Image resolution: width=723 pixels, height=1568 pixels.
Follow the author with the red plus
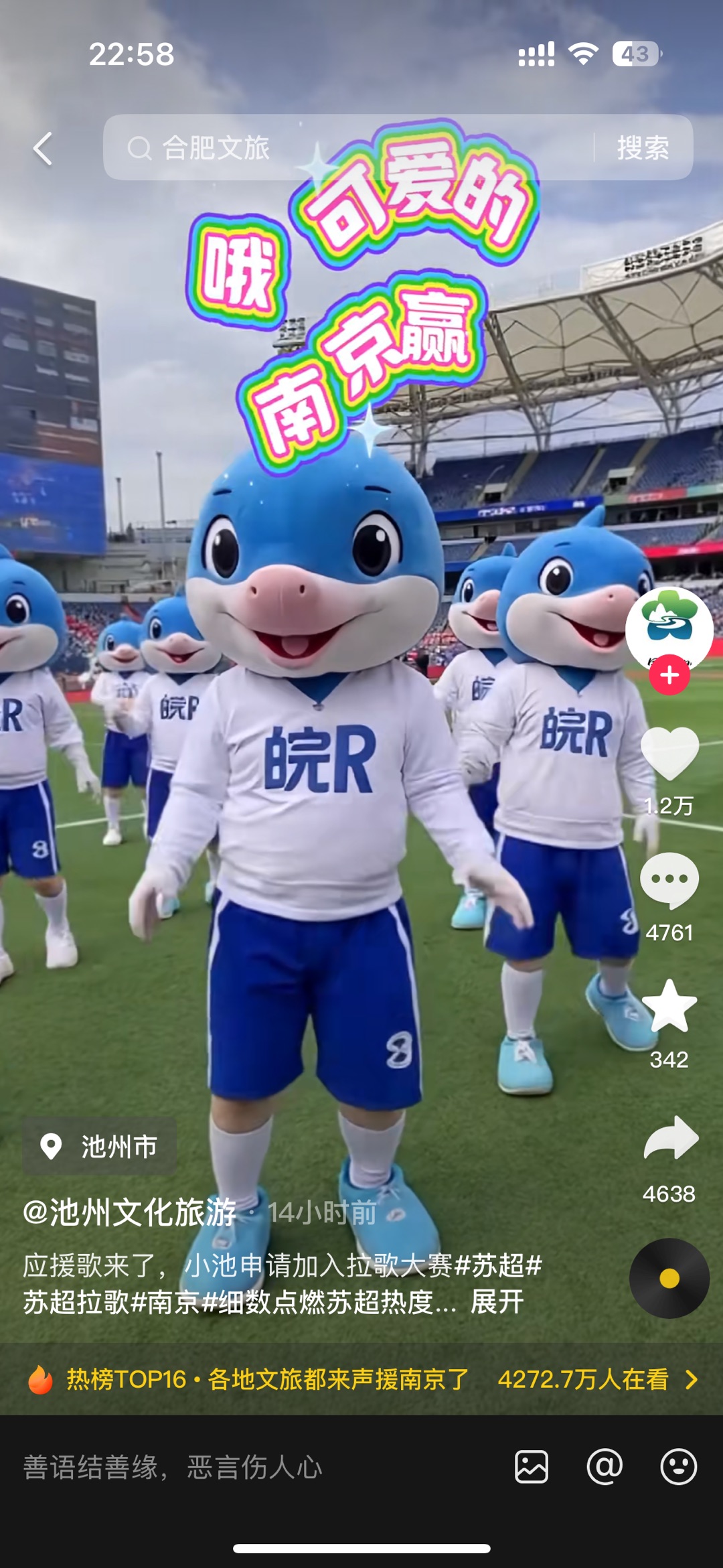point(669,675)
